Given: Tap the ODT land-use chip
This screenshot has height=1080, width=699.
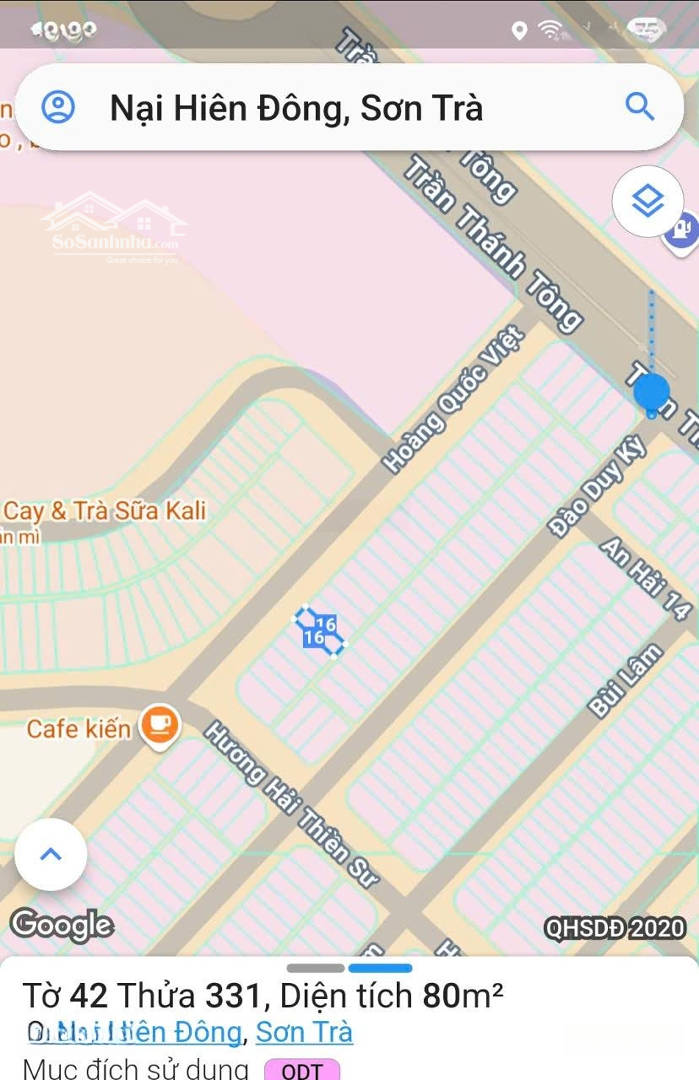Looking at the screenshot, I should pos(302,1070).
